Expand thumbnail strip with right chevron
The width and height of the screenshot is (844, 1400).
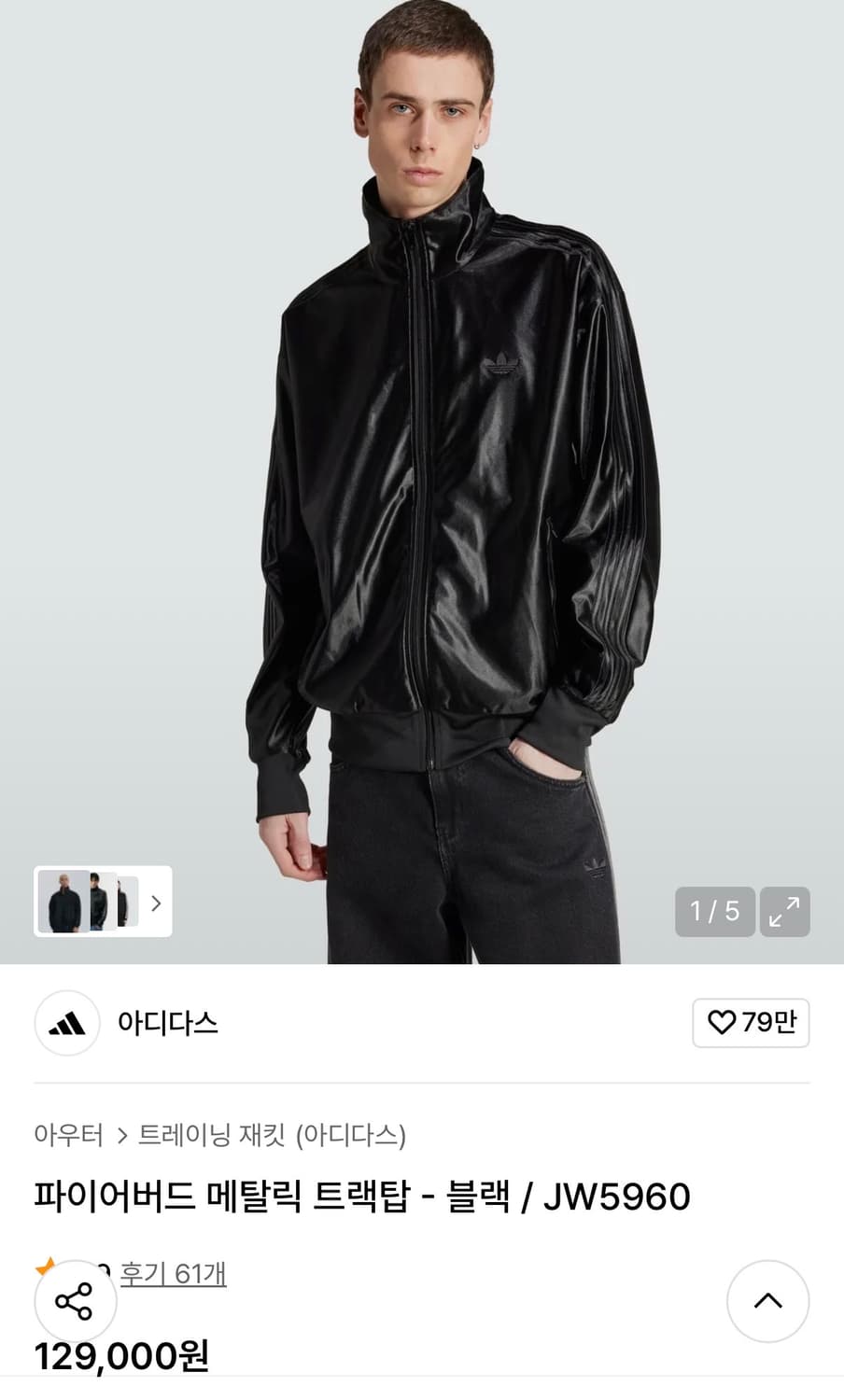pyautogui.click(x=156, y=903)
